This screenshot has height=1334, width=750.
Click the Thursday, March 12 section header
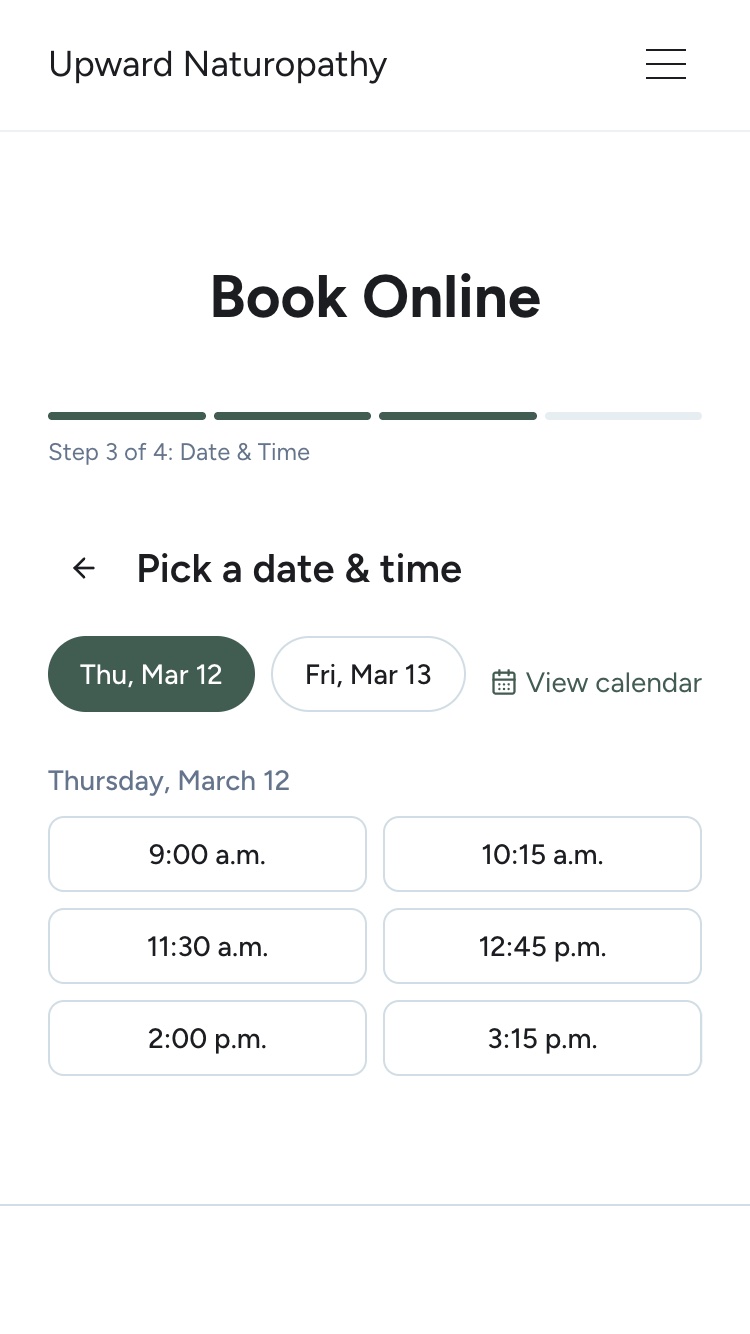[x=168, y=781]
